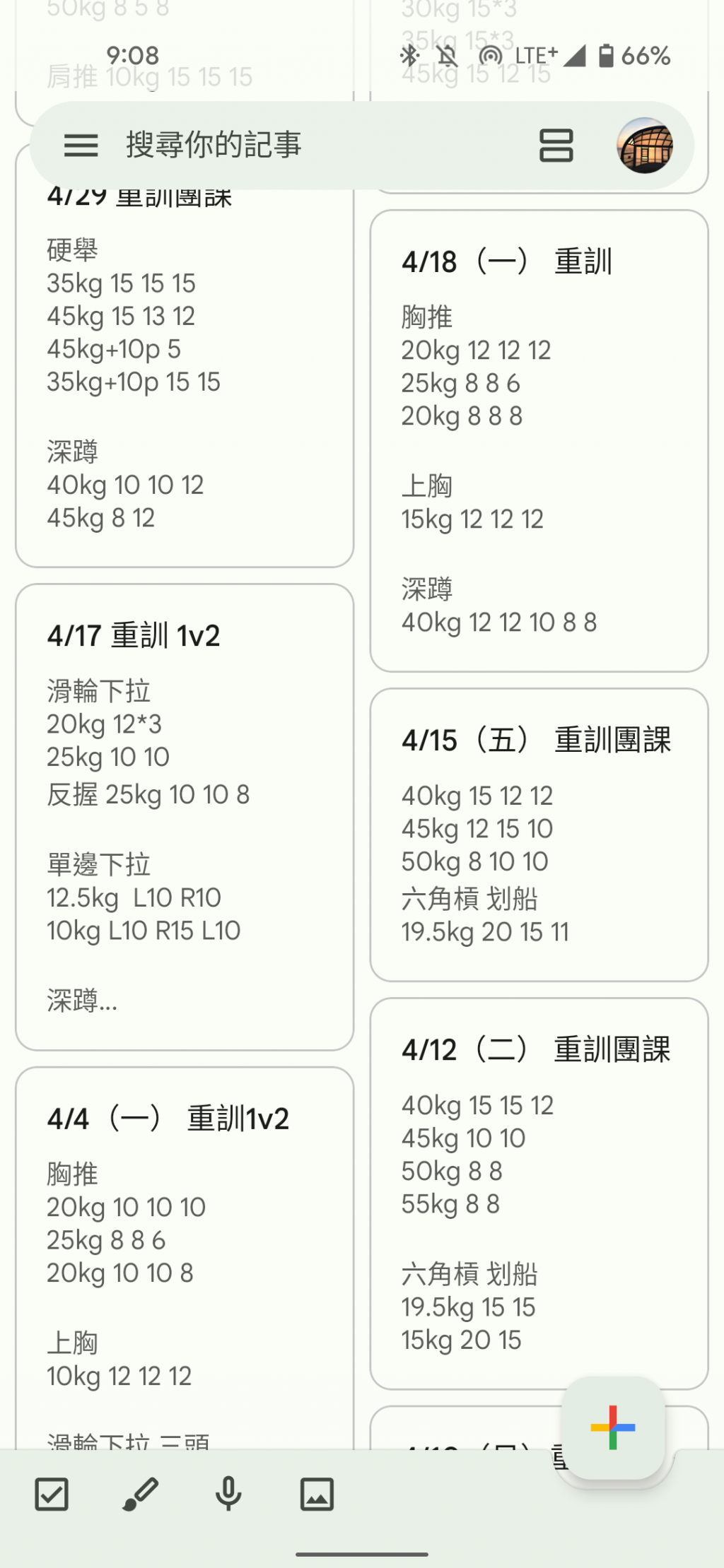Create a new checklist note
This screenshot has width=724, height=1568.
(x=52, y=1495)
